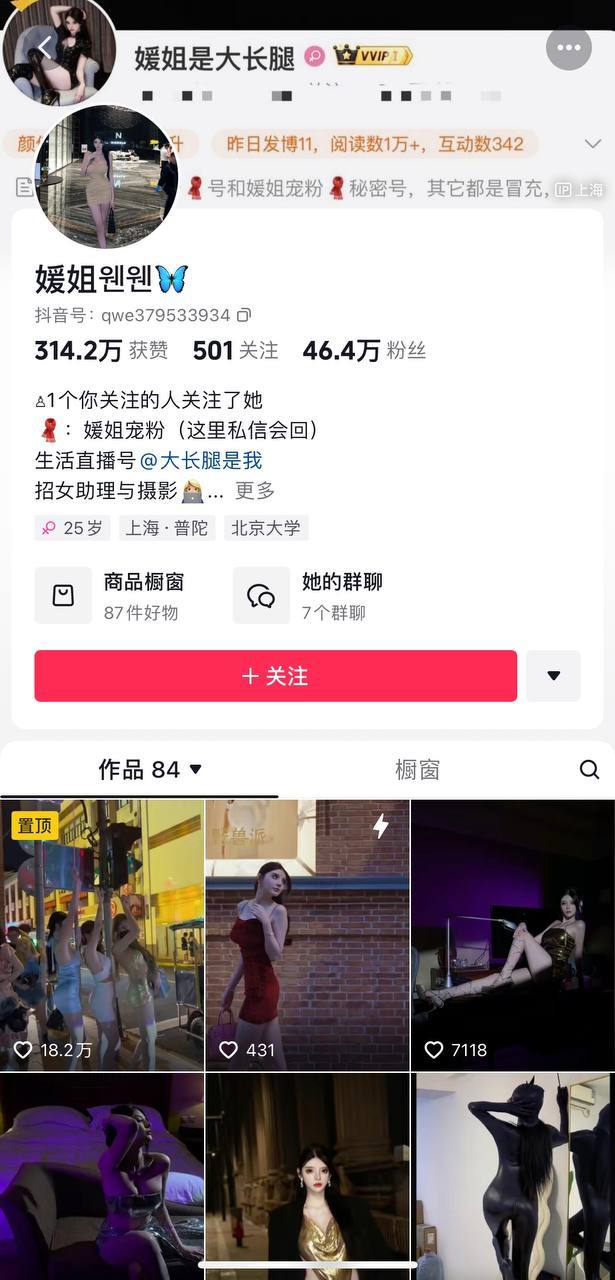
Task: Open the pinned video with 18.2万 likes
Action: coord(102,935)
